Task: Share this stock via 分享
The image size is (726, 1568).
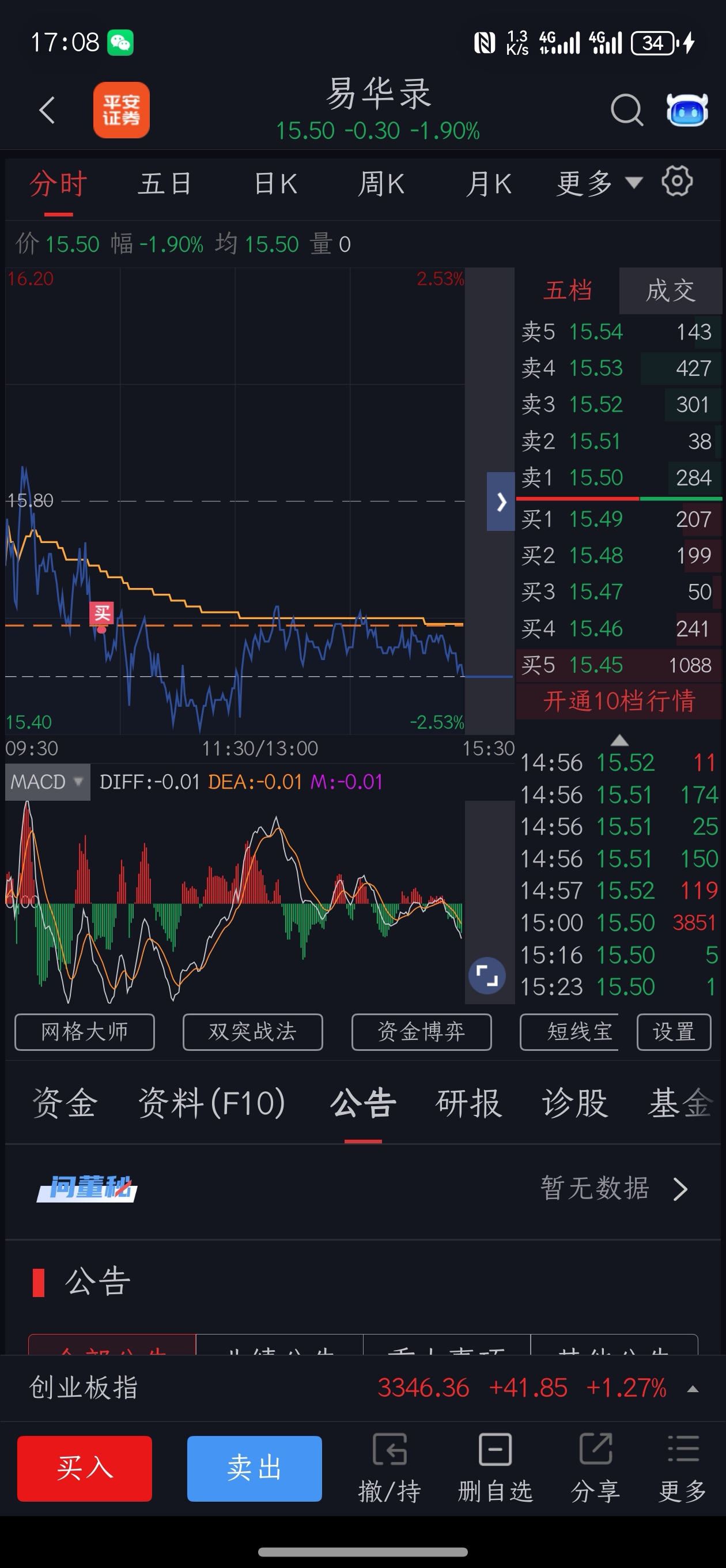Action: 595,1468
